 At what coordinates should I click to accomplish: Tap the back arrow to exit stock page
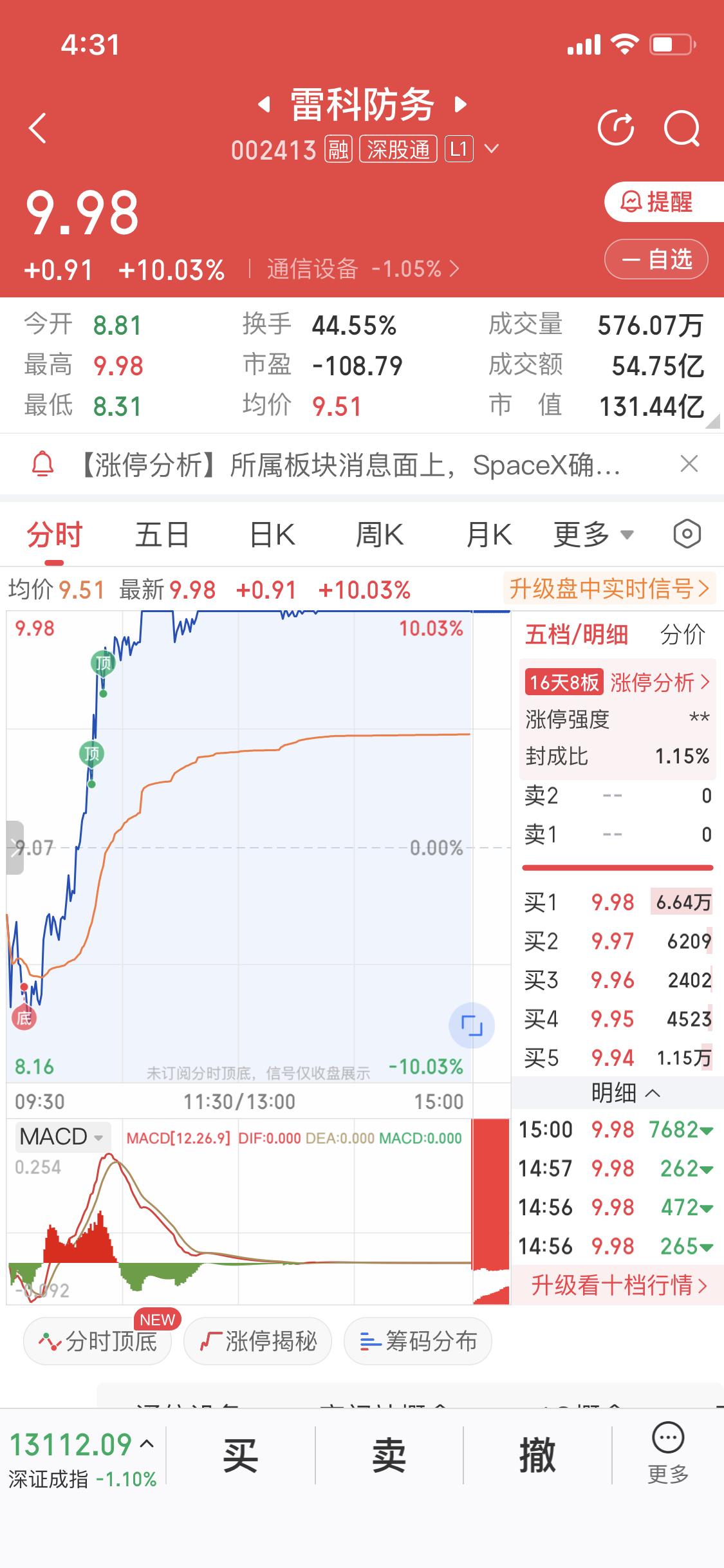(37, 127)
